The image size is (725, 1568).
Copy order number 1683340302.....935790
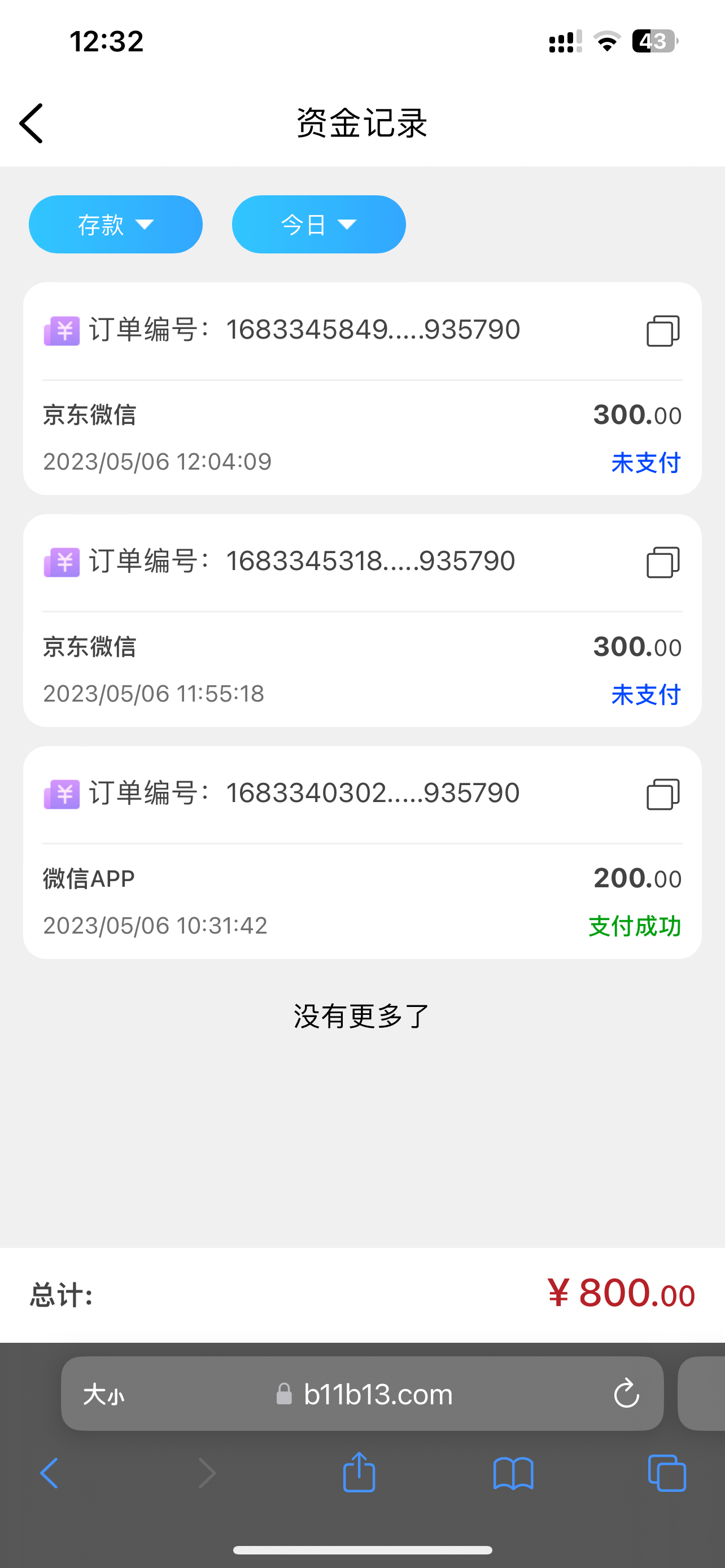click(x=662, y=794)
